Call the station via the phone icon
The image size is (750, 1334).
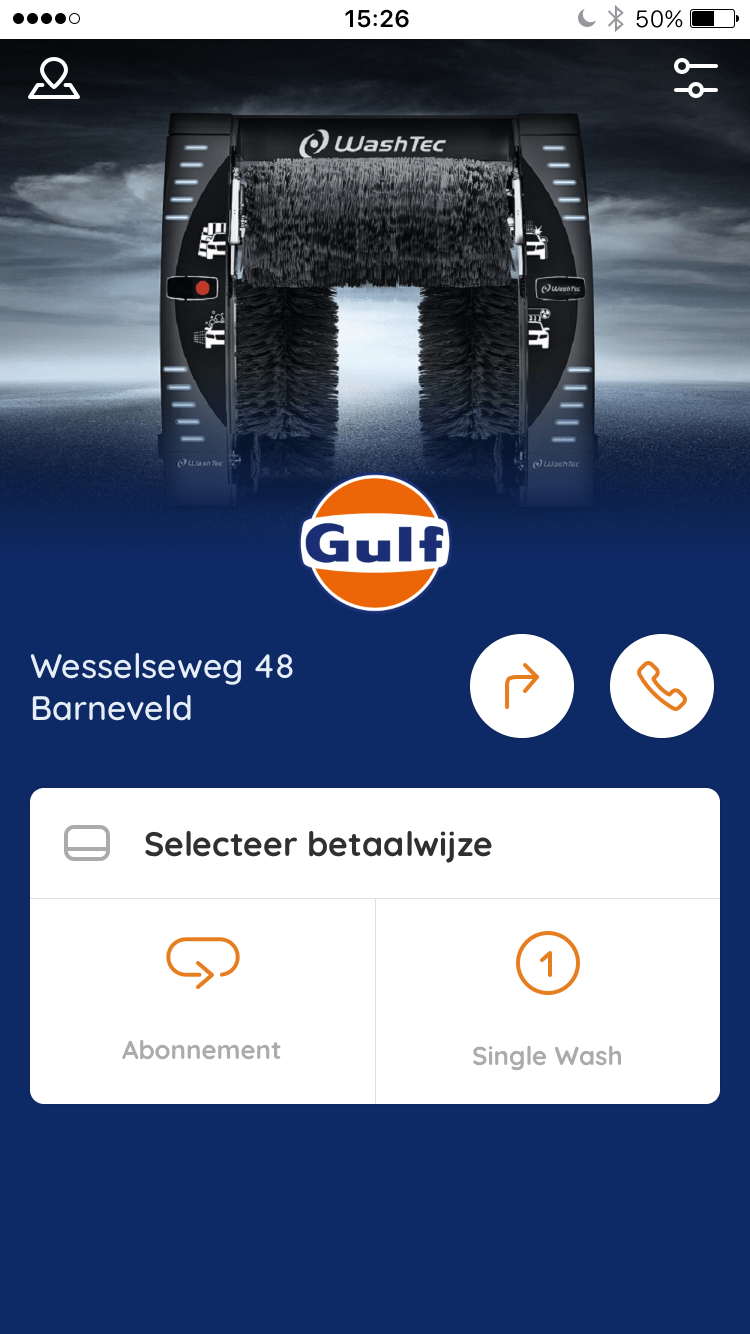[x=661, y=685]
